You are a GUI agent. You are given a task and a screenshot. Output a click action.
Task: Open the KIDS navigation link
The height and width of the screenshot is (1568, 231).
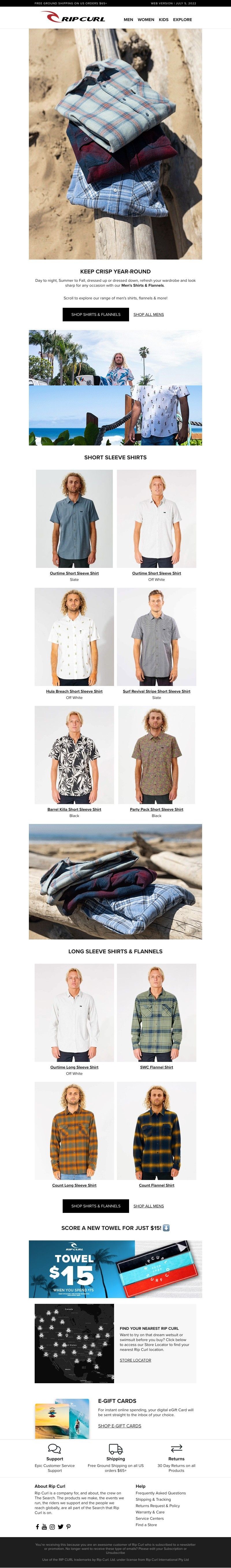coord(163,19)
